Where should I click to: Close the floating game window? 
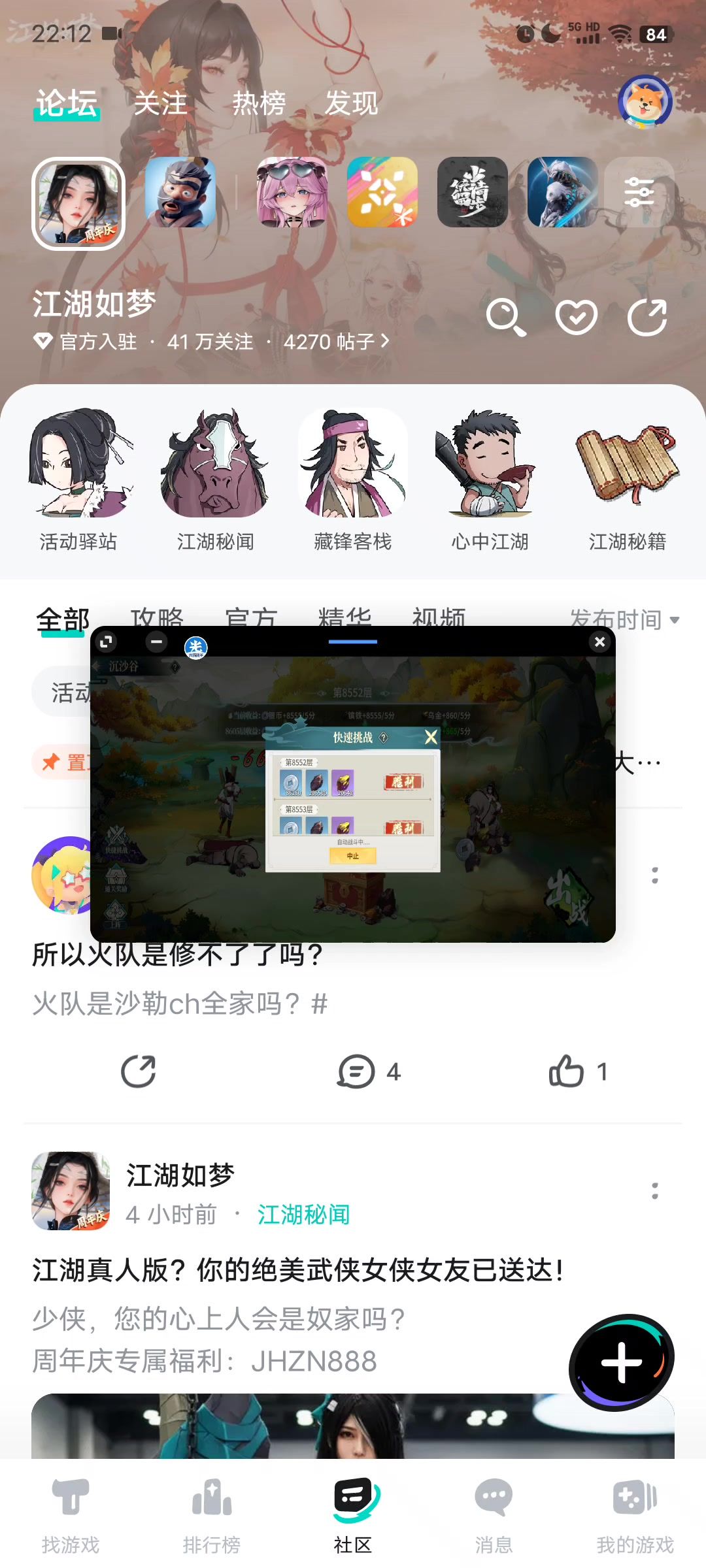(x=599, y=642)
